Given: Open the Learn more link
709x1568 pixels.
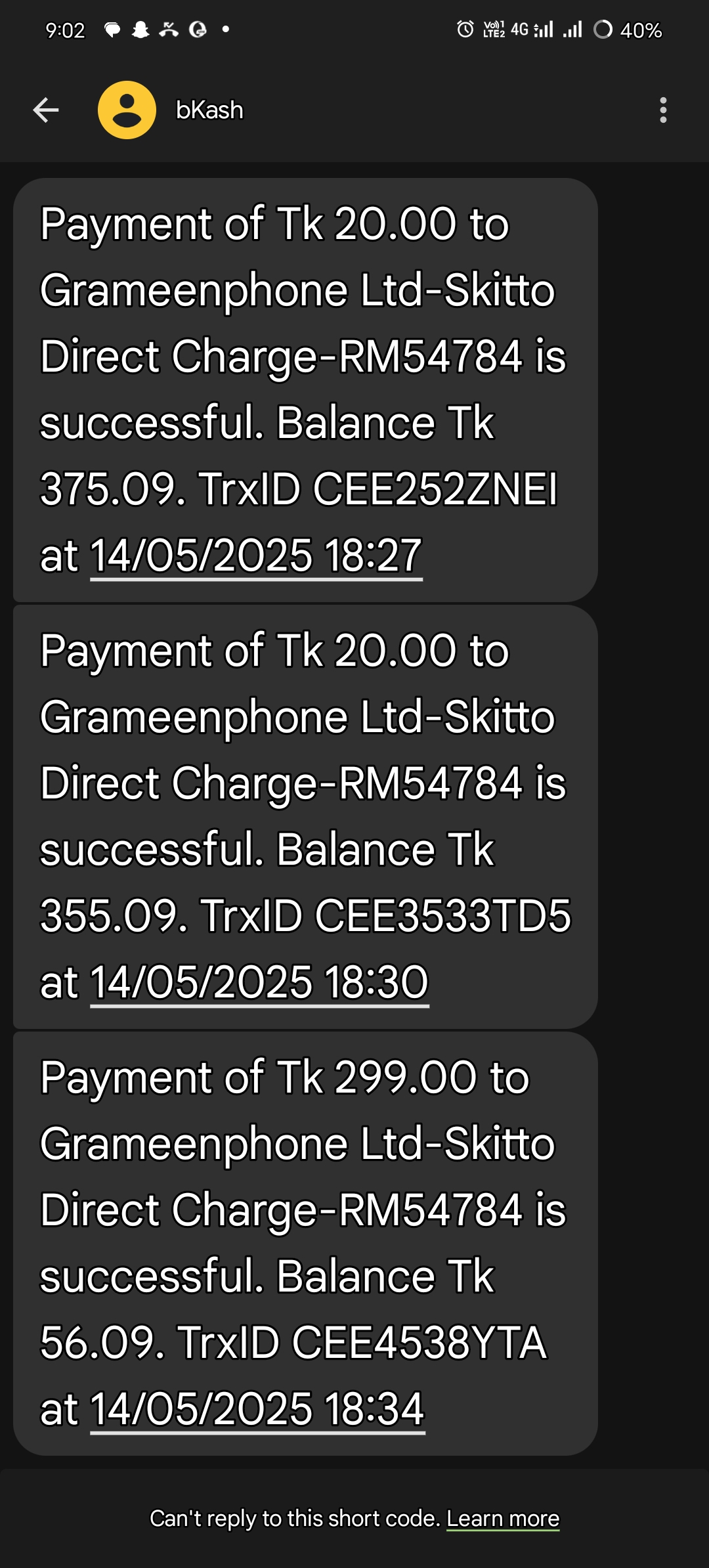Looking at the screenshot, I should 503,1519.
